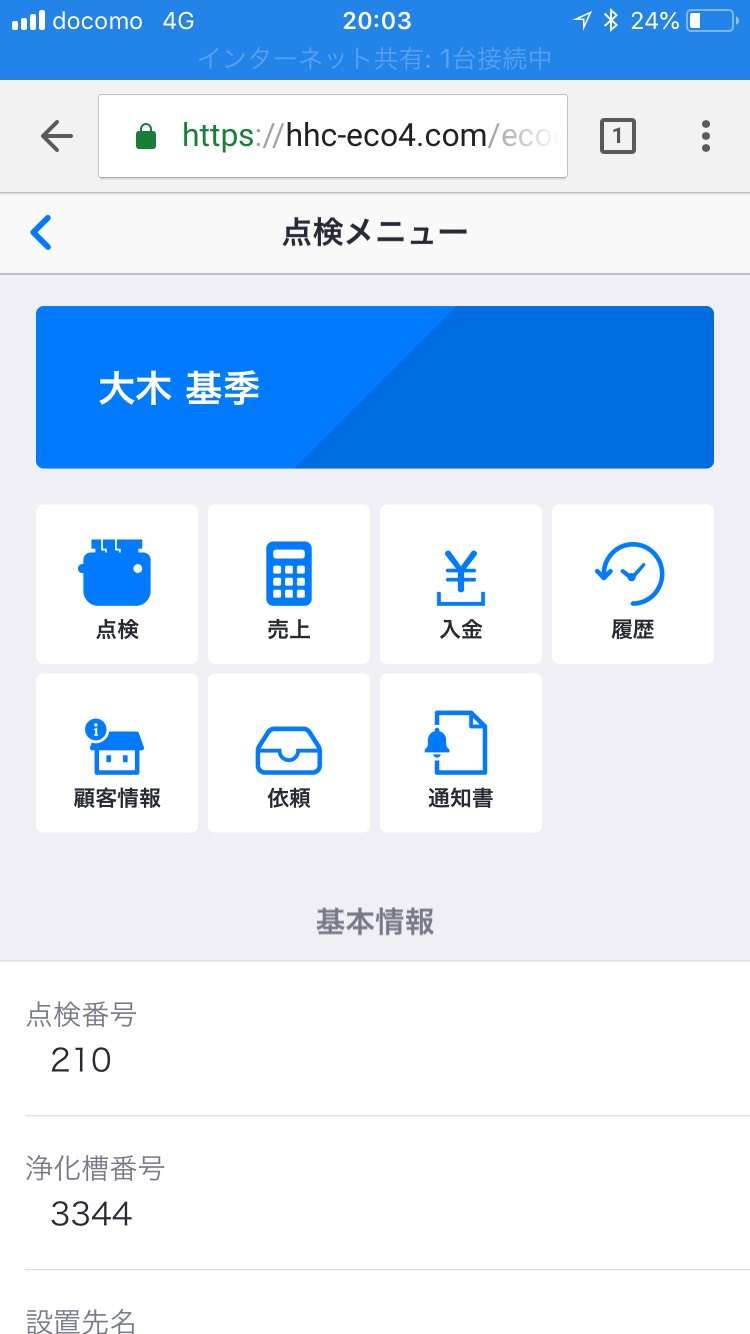This screenshot has height=1334, width=750.
Task: Tap the インターネット共有 tethering status banner
Action: (x=374, y=60)
